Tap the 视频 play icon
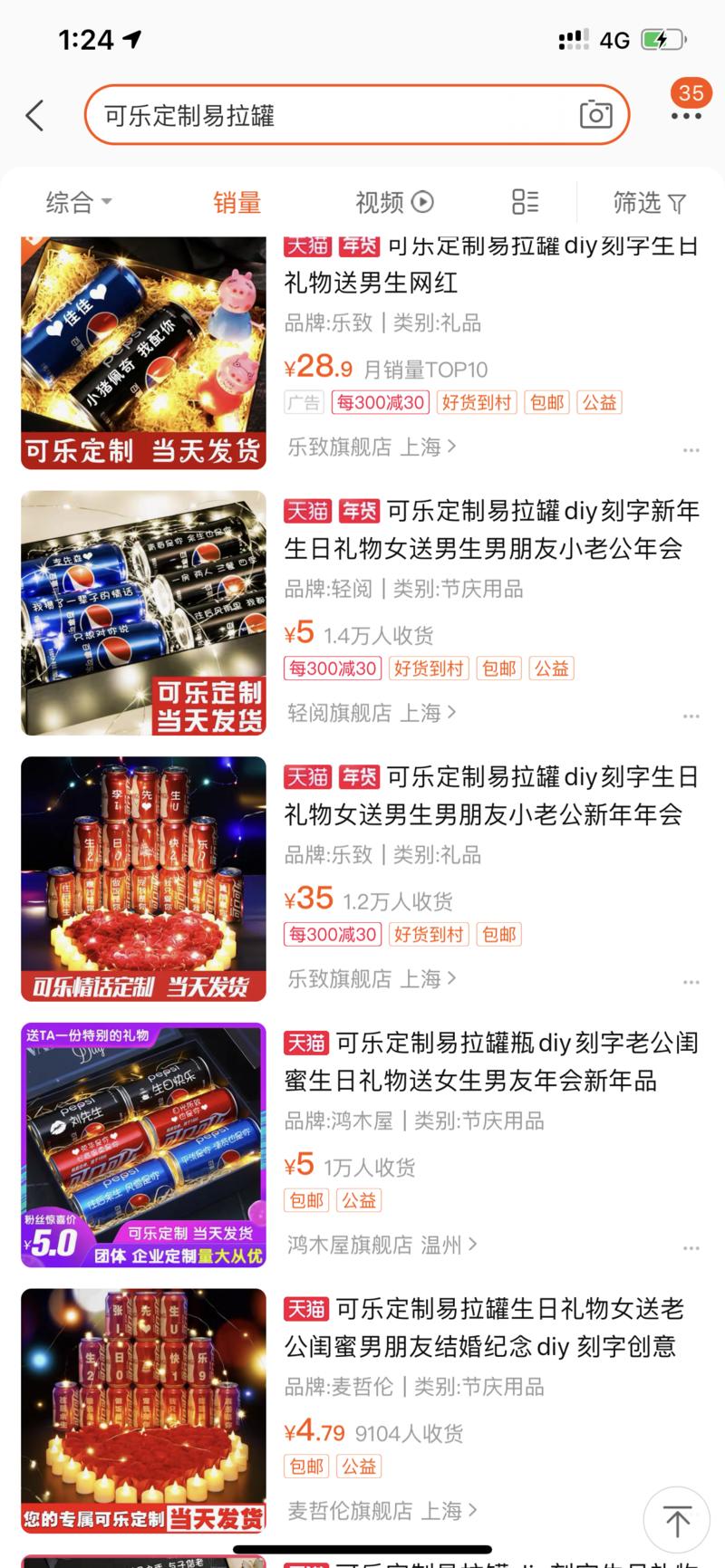This screenshot has height=1568, width=725. (421, 202)
